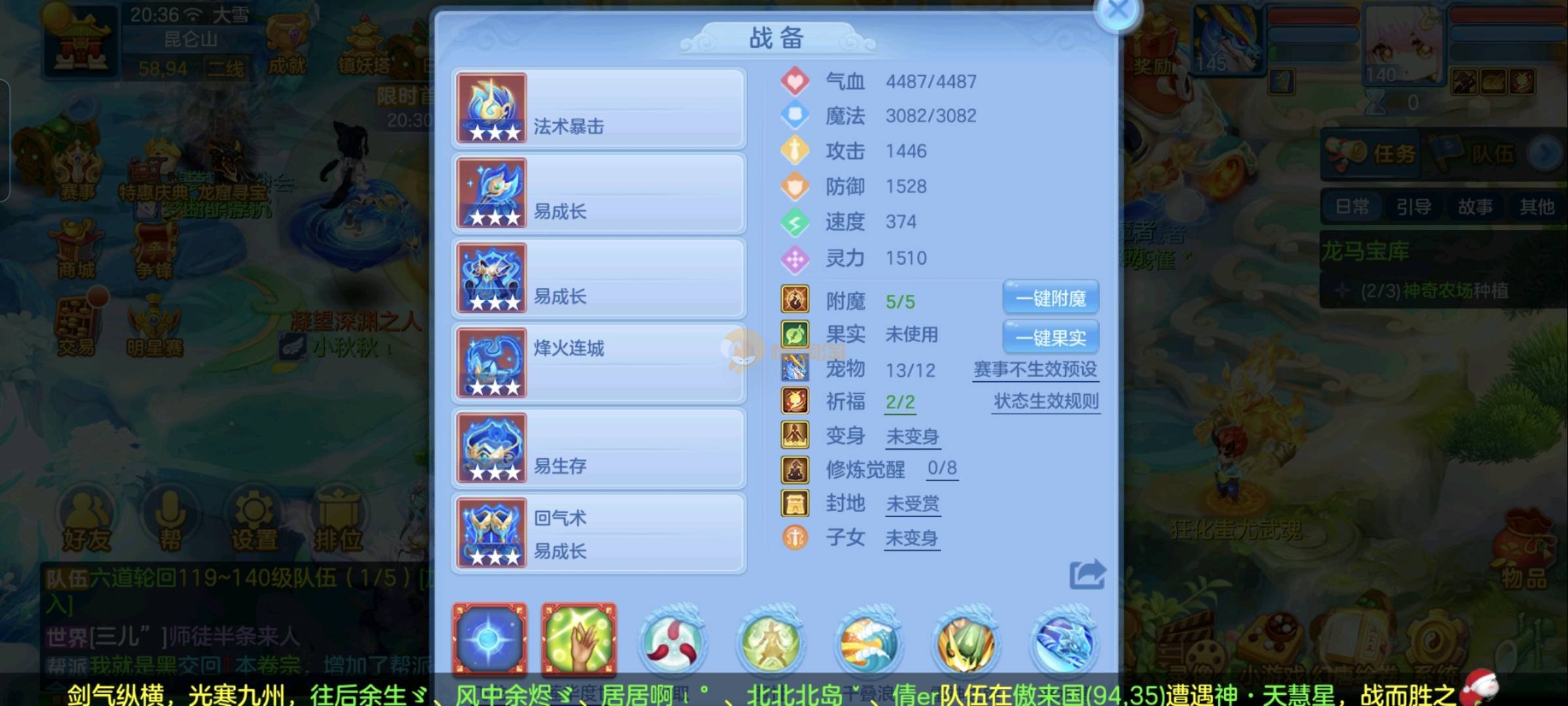Select the 法术暴击 equipment row

pos(599,109)
